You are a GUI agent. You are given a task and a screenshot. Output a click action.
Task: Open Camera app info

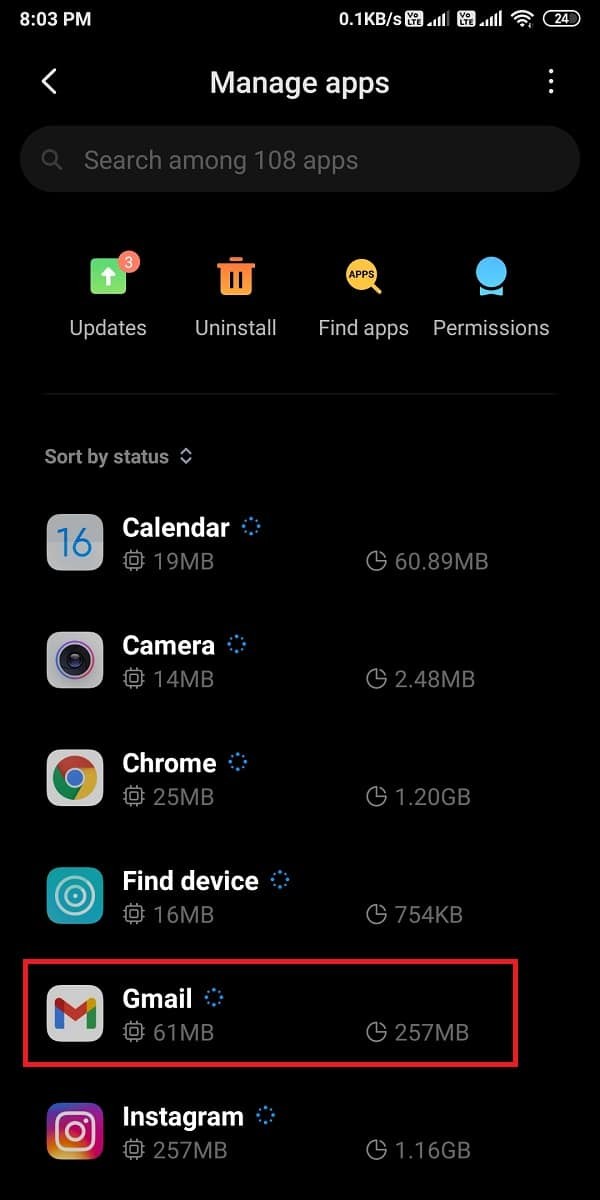tap(300, 661)
